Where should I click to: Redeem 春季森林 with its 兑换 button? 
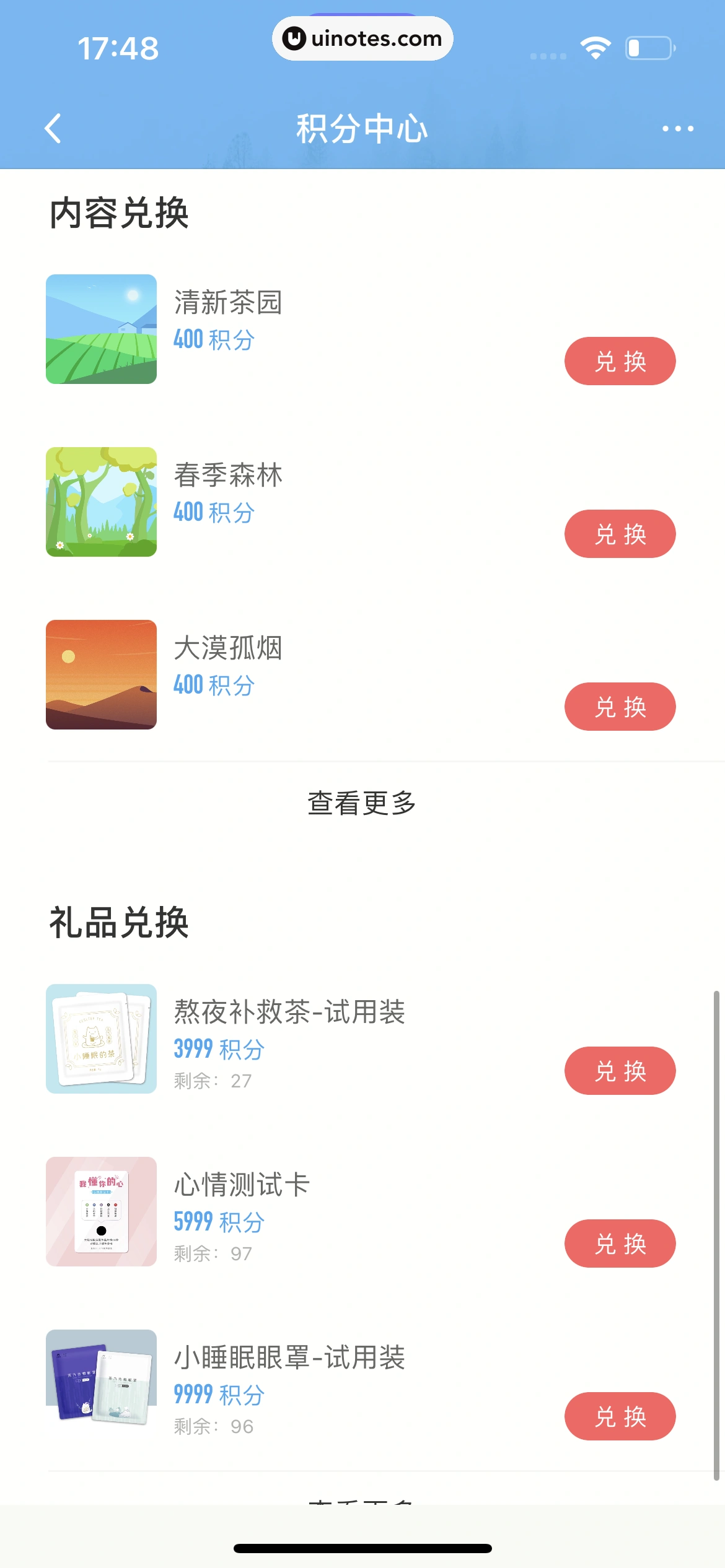click(620, 534)
